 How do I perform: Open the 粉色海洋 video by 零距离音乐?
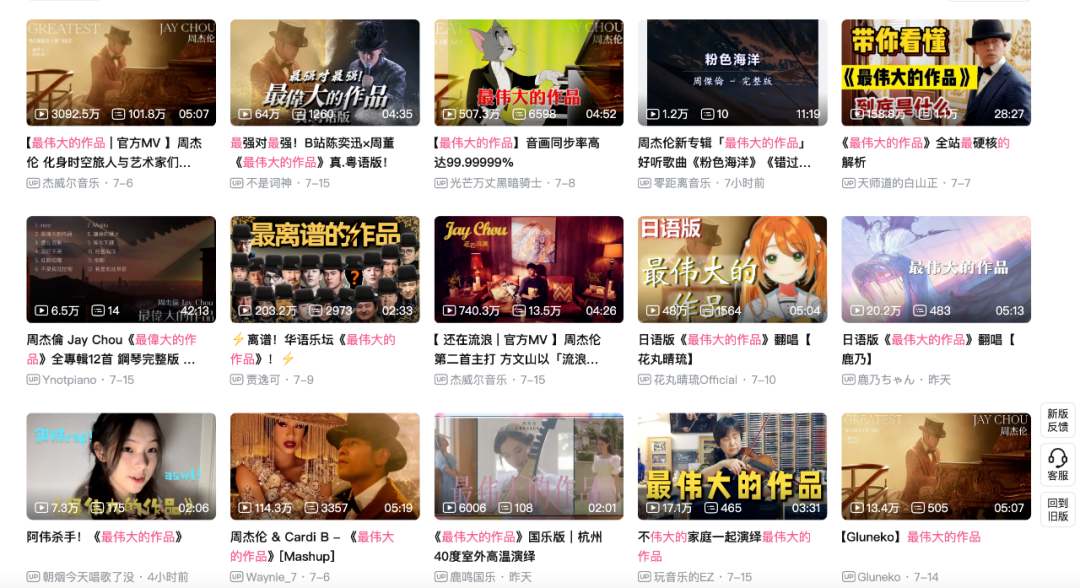pos(732,72)
